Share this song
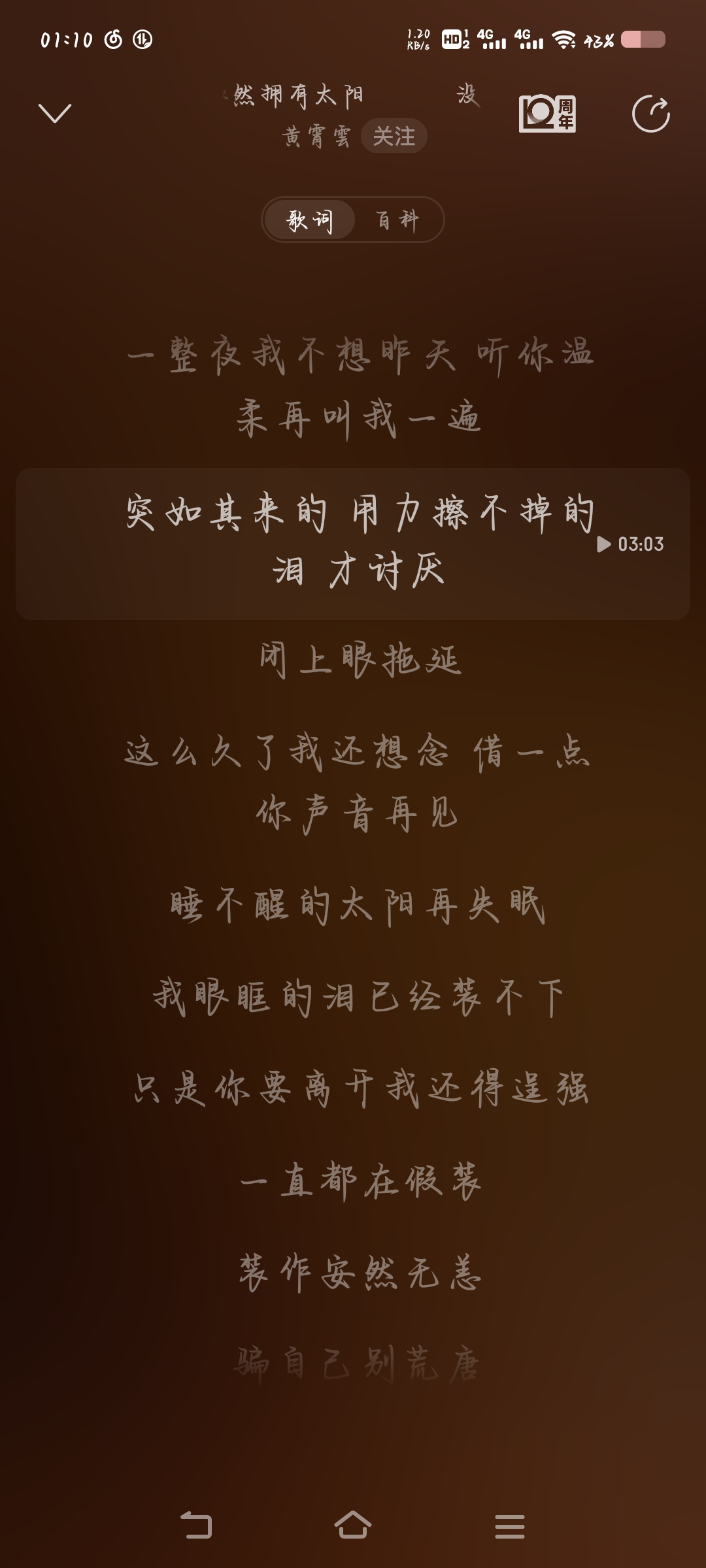This screenshot has height=1568, width=706. [x=650, y=114]
